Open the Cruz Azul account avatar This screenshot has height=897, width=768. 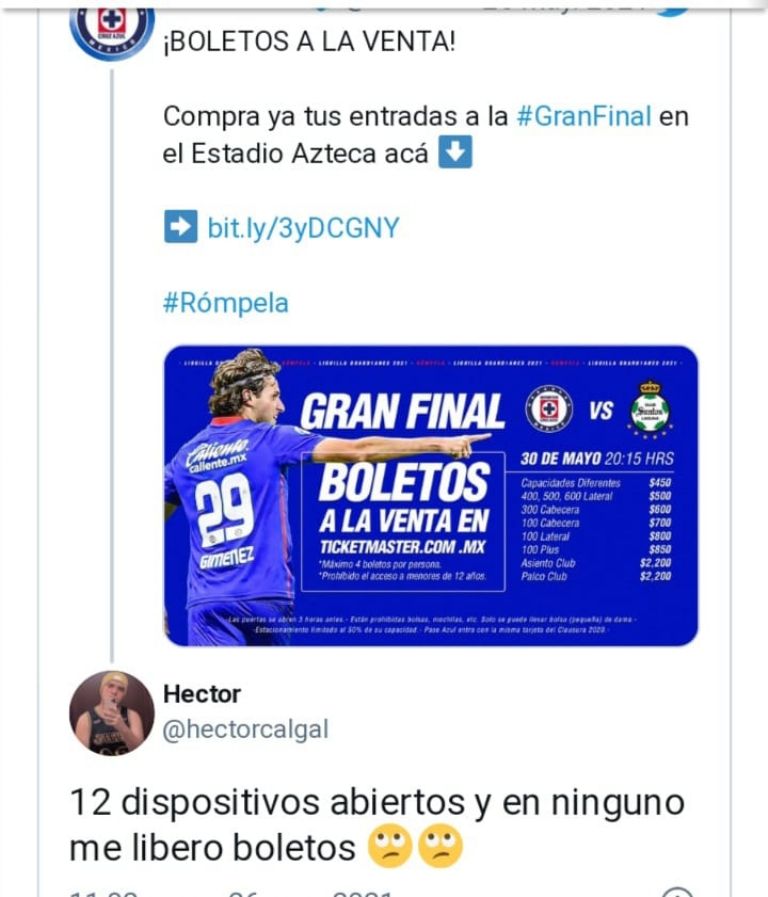(111, 27)
